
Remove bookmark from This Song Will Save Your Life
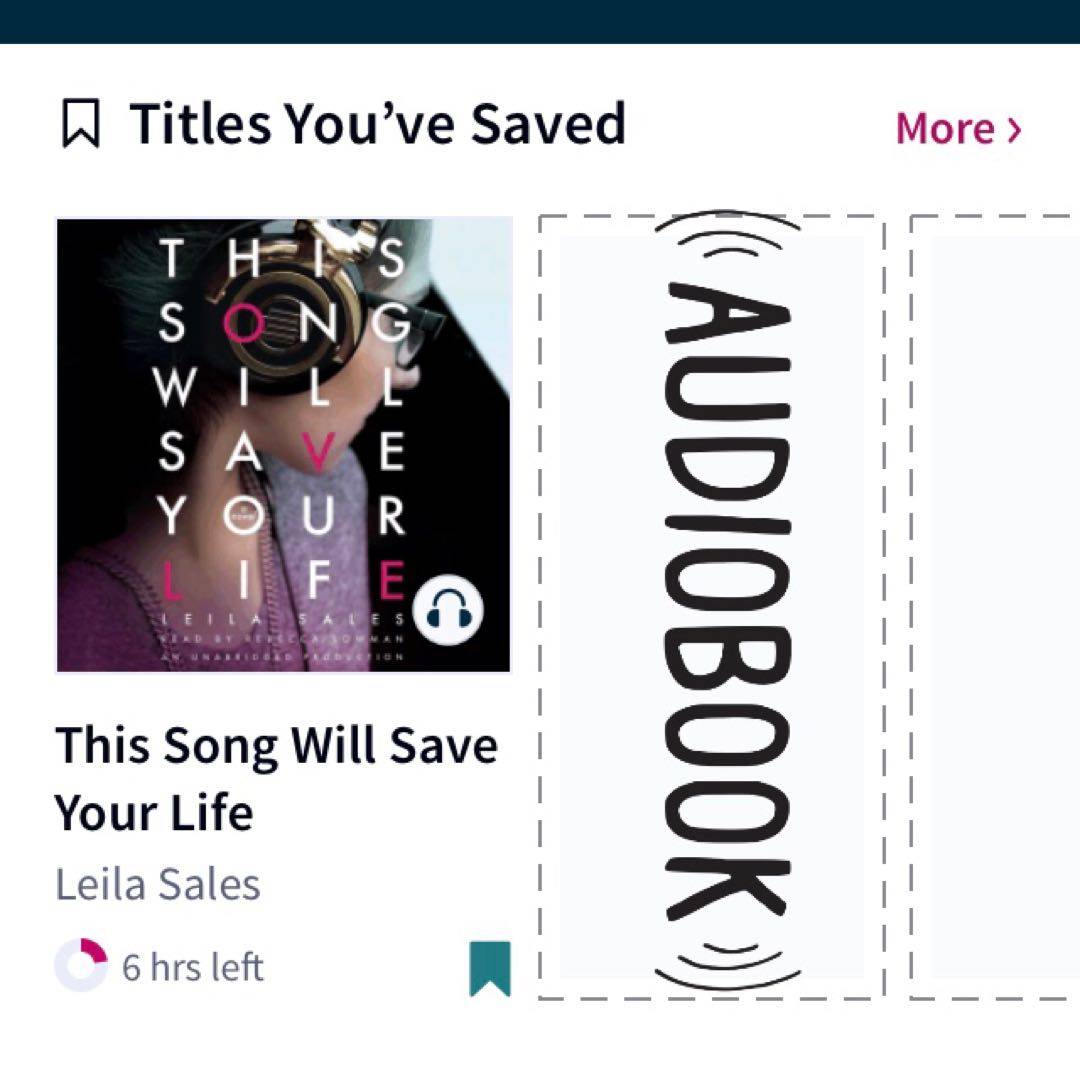pyautogui.click(x=490, y=968)
